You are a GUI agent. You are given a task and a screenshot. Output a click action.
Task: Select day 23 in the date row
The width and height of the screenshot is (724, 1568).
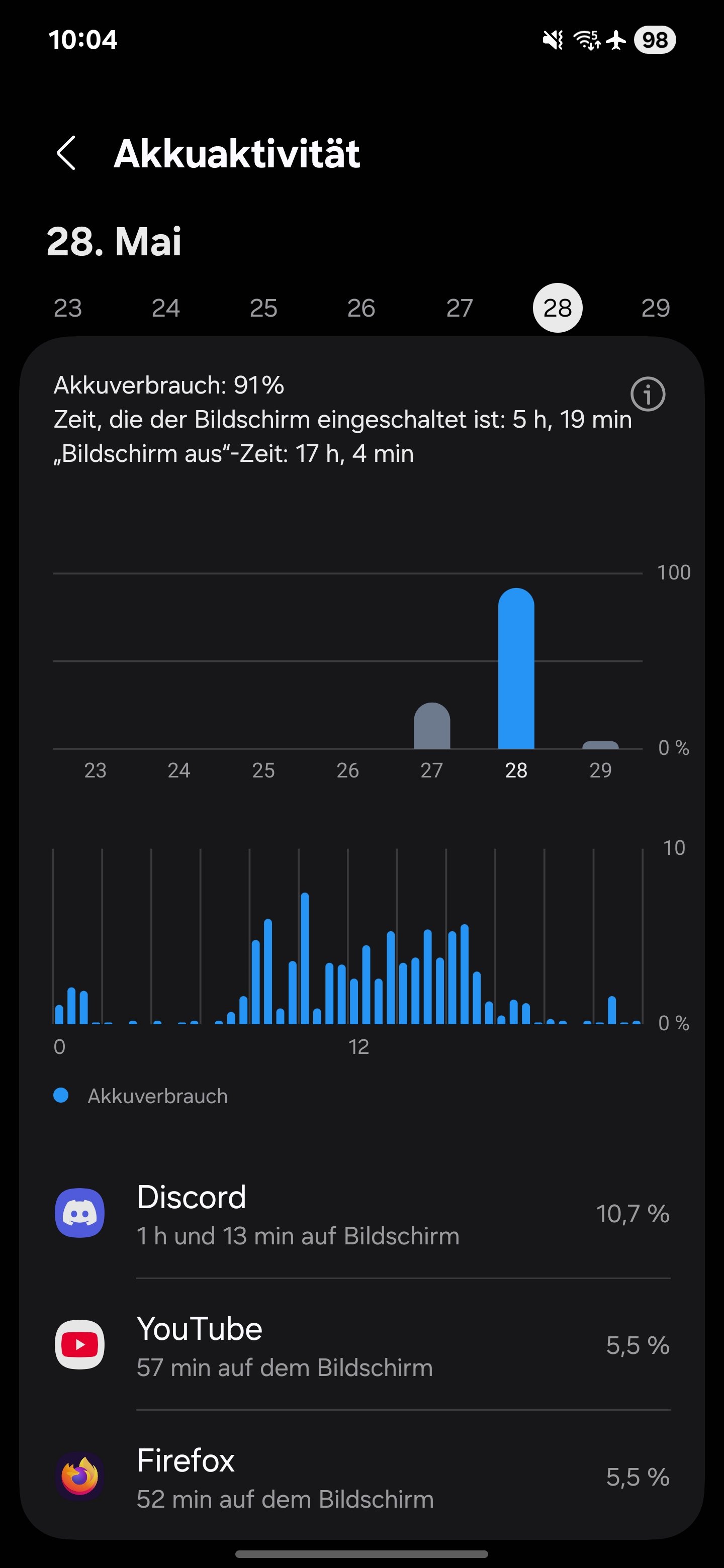click(67, 308)
